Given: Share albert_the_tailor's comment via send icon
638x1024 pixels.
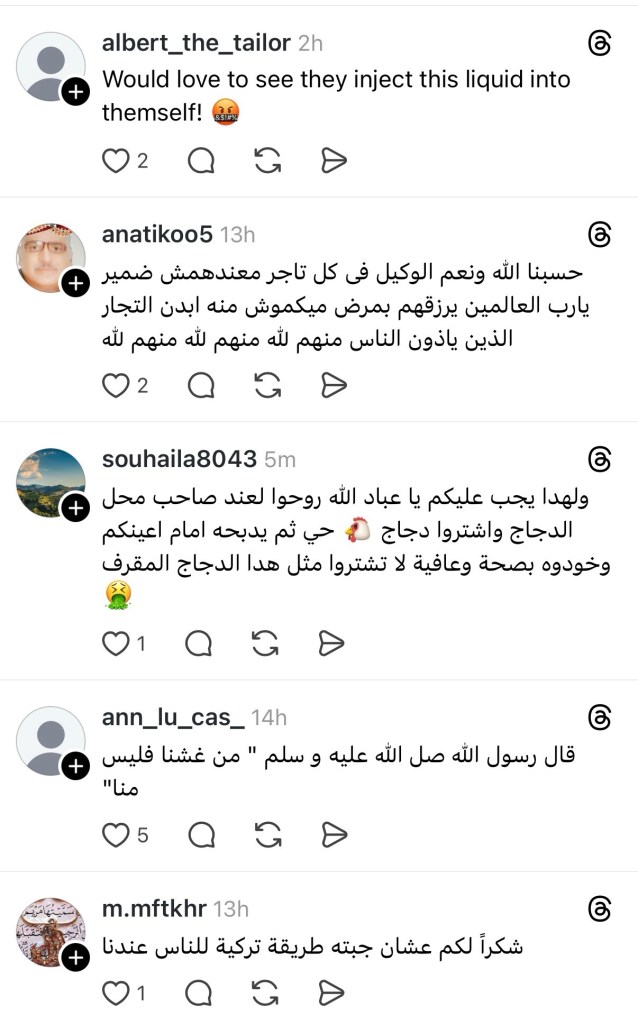Looking at the screenshot, I should click(333, 160).
